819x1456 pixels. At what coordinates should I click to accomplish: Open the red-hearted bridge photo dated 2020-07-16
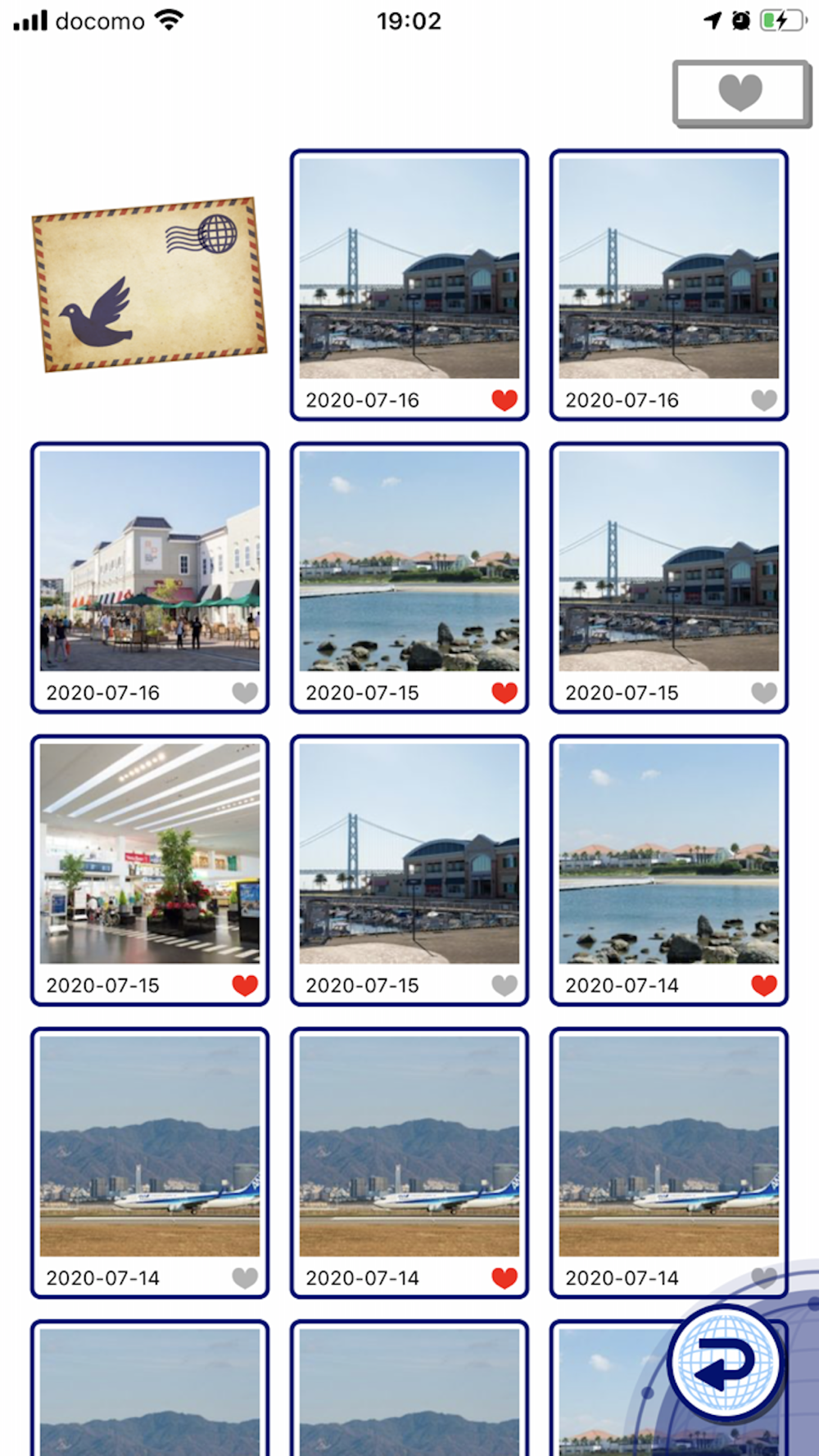coord(409,269)
